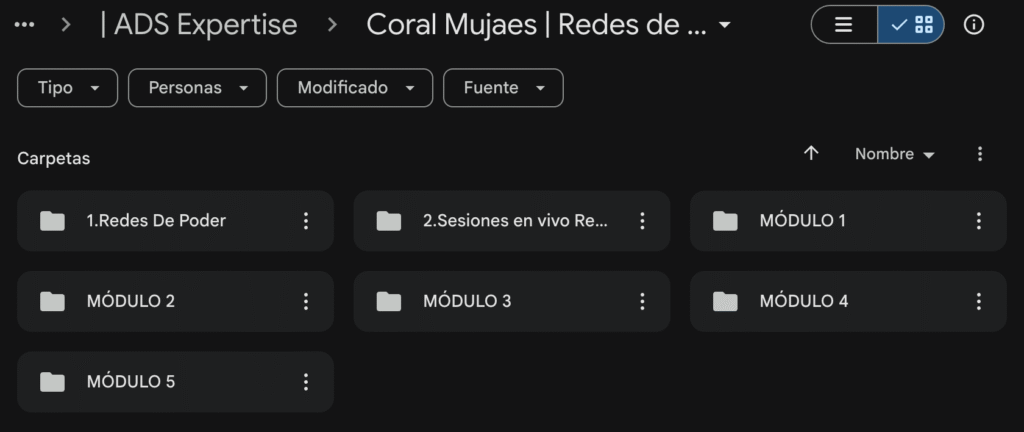Show more actions for MÓDULO 2

pyautogui.click(x=306, y=301)
